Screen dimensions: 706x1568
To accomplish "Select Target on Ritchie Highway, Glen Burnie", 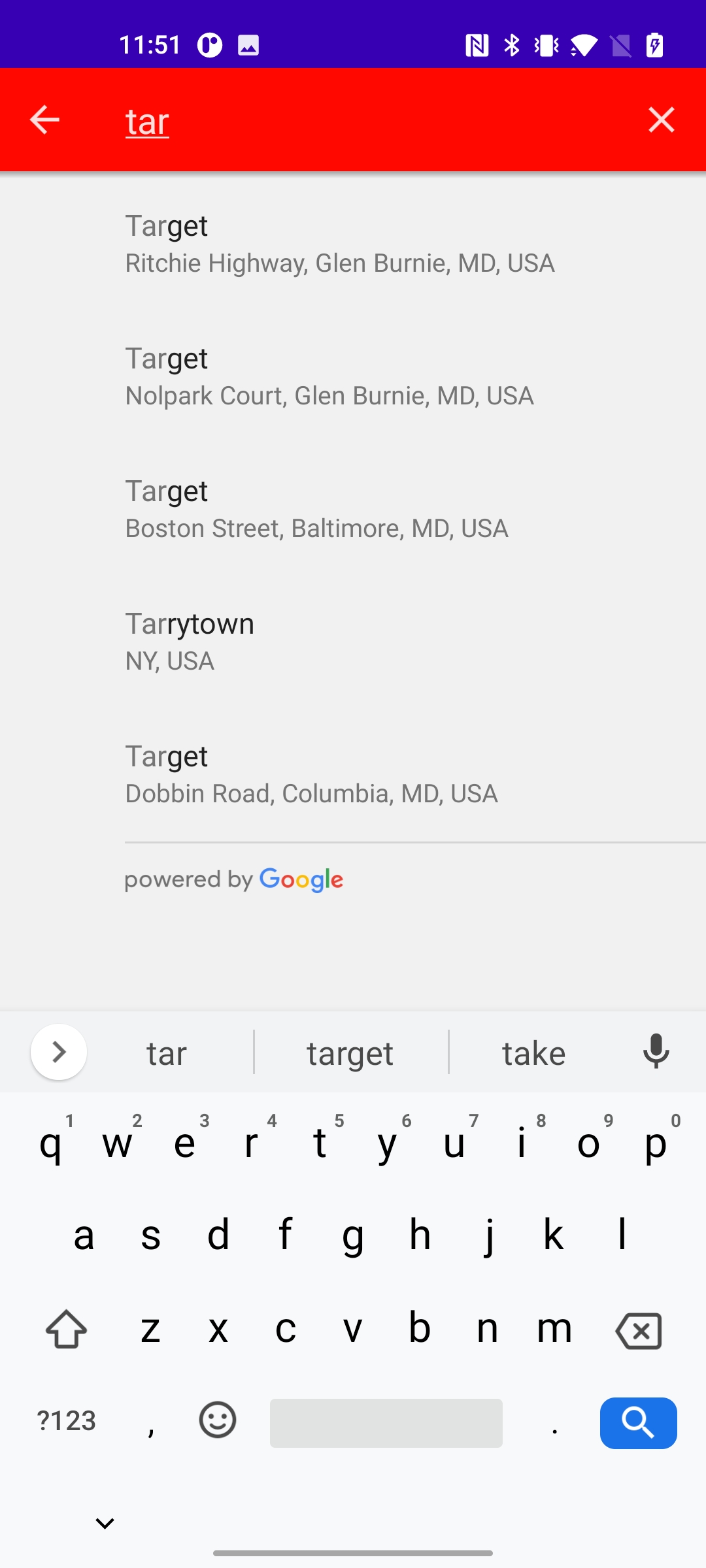I will pyautogui.click(x=353, y=244).
